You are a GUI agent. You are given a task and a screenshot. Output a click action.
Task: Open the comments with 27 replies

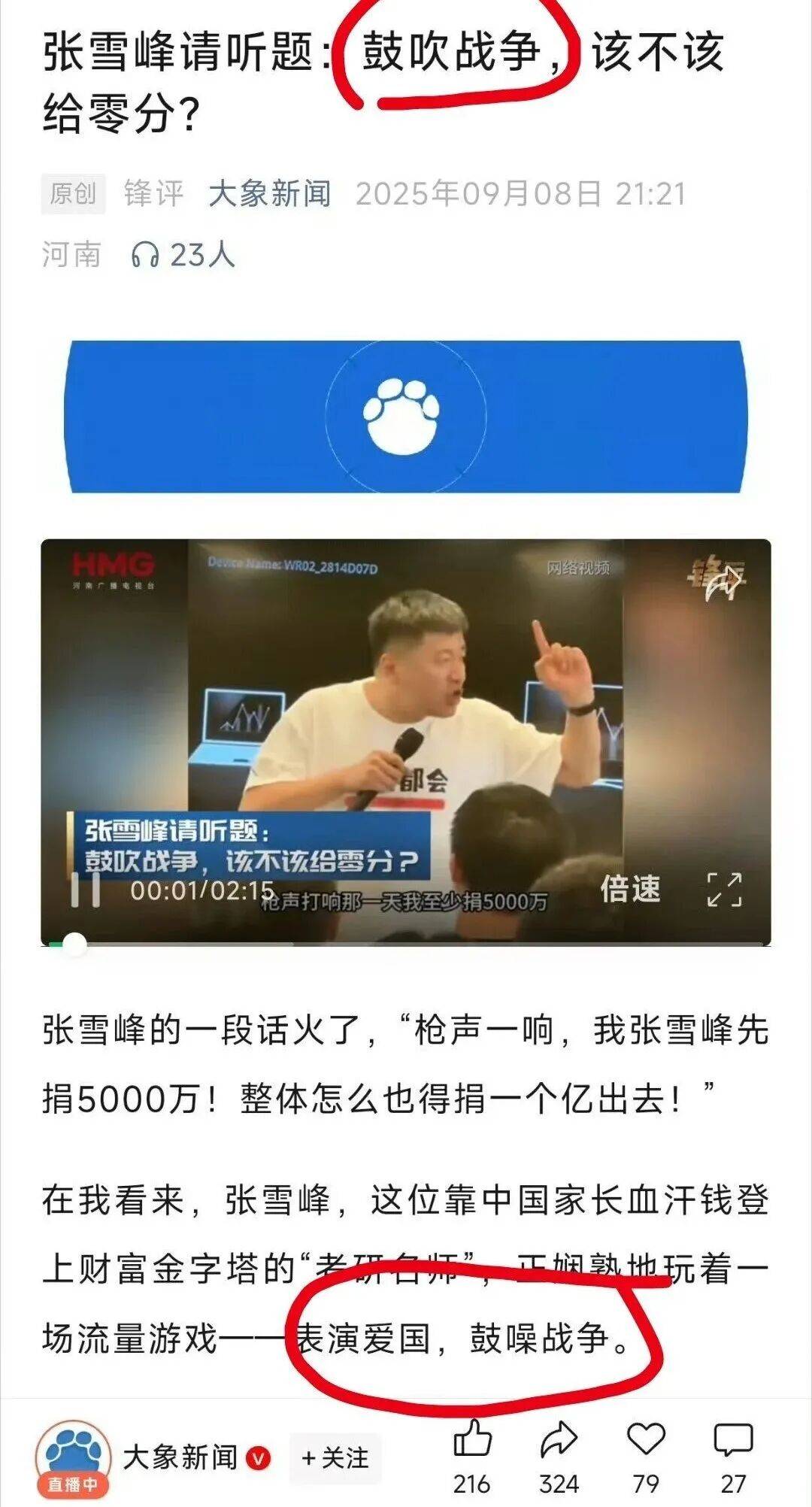pos(732,1440)
